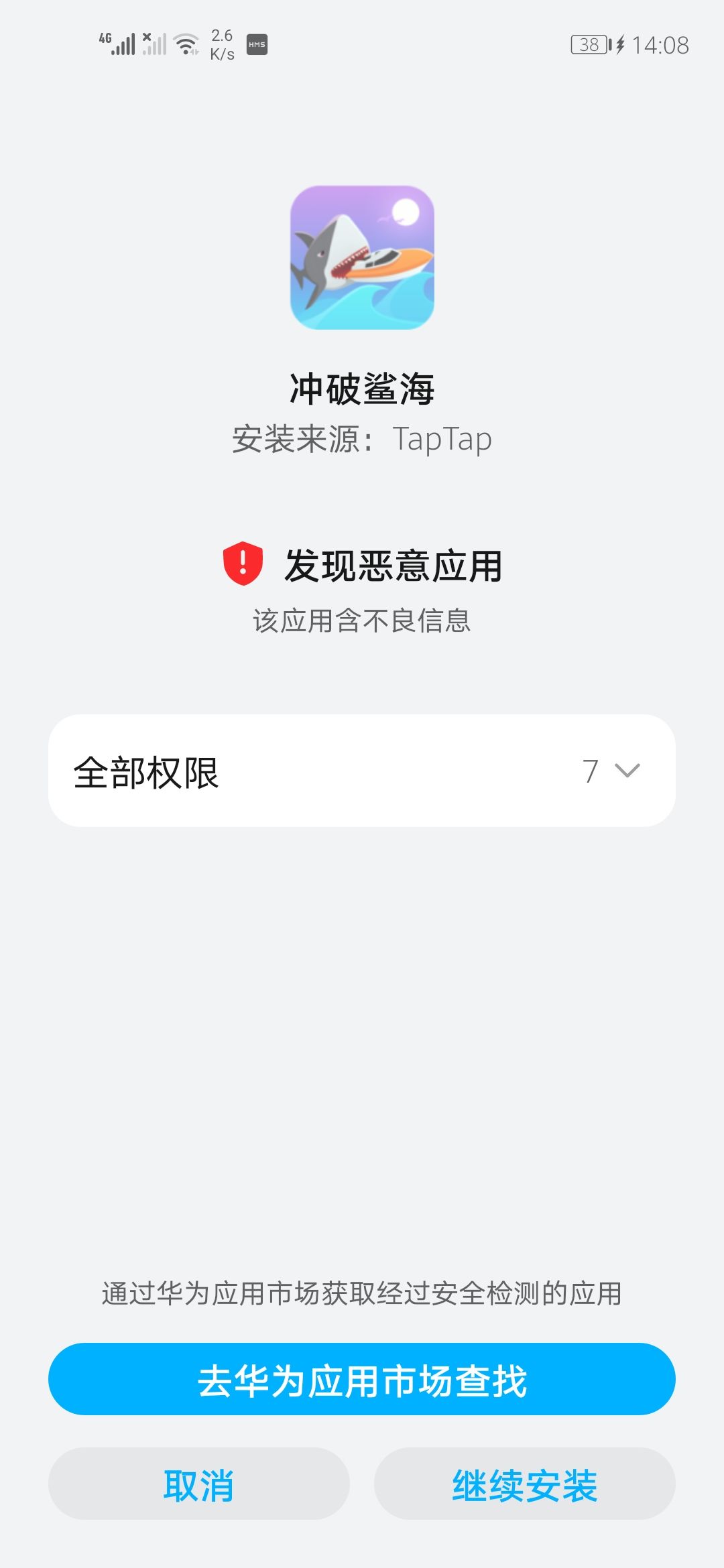This screenshot has height=1568, width=724.
Task: Click the HMS icon in the status bar
Action: (255, 43)
